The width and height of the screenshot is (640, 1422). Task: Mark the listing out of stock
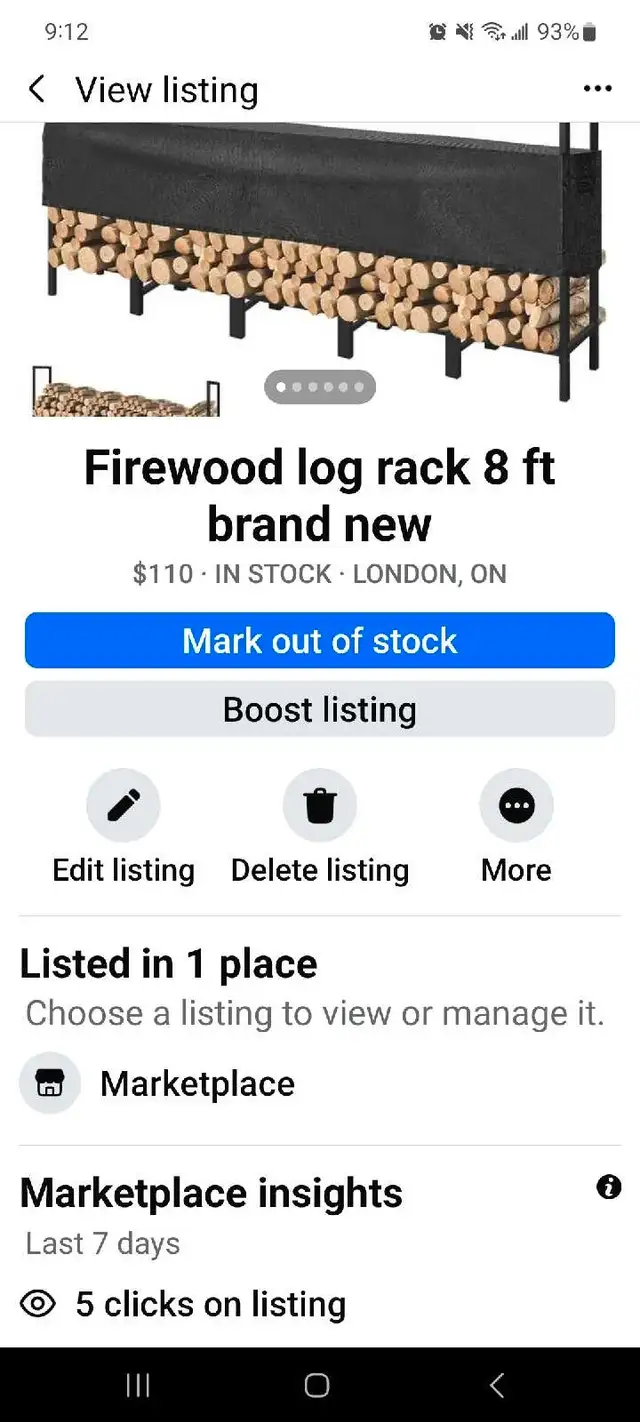tap(320, 640)
